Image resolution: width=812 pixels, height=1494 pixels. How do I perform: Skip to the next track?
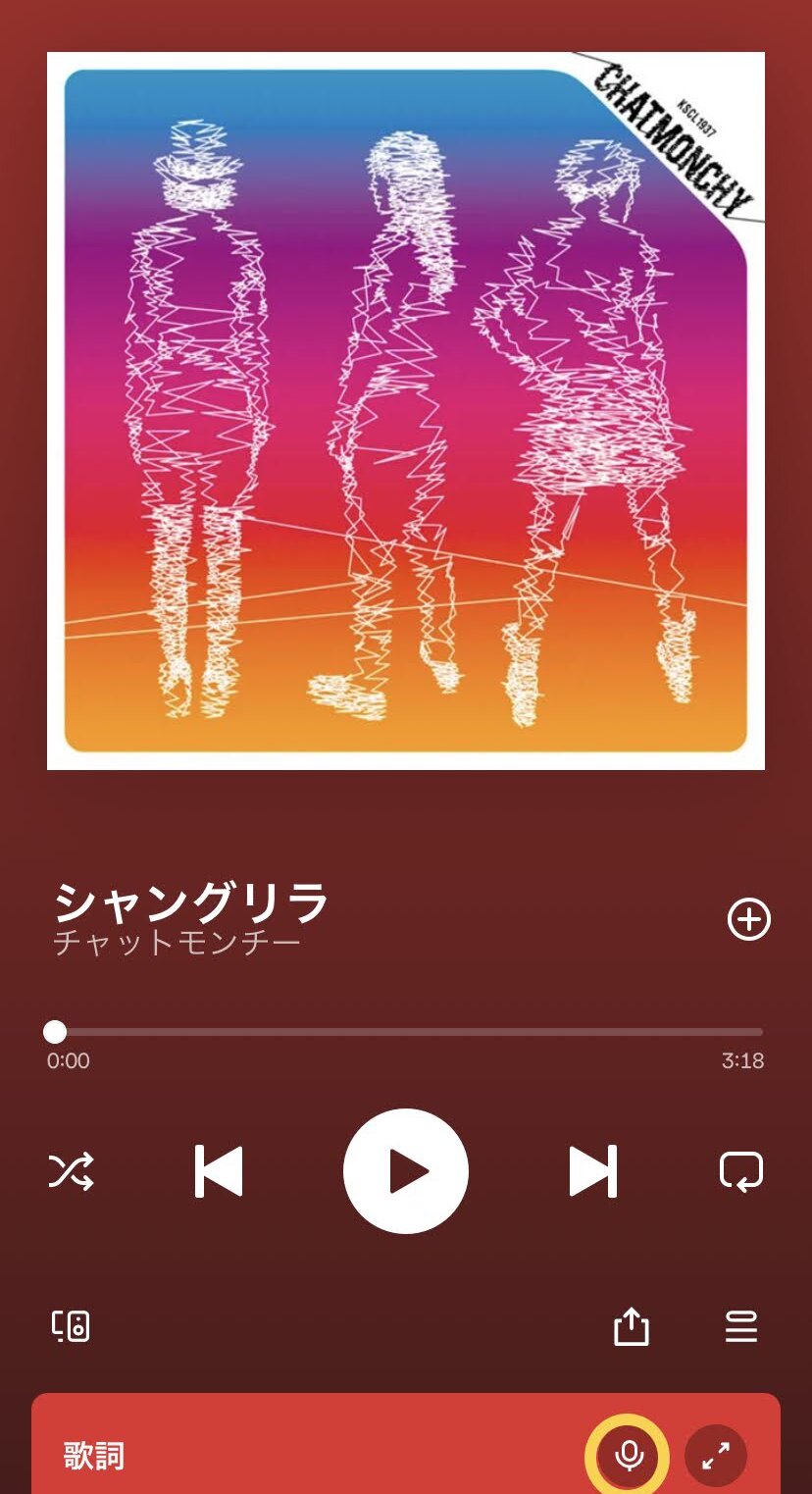tap(593, 1170)
